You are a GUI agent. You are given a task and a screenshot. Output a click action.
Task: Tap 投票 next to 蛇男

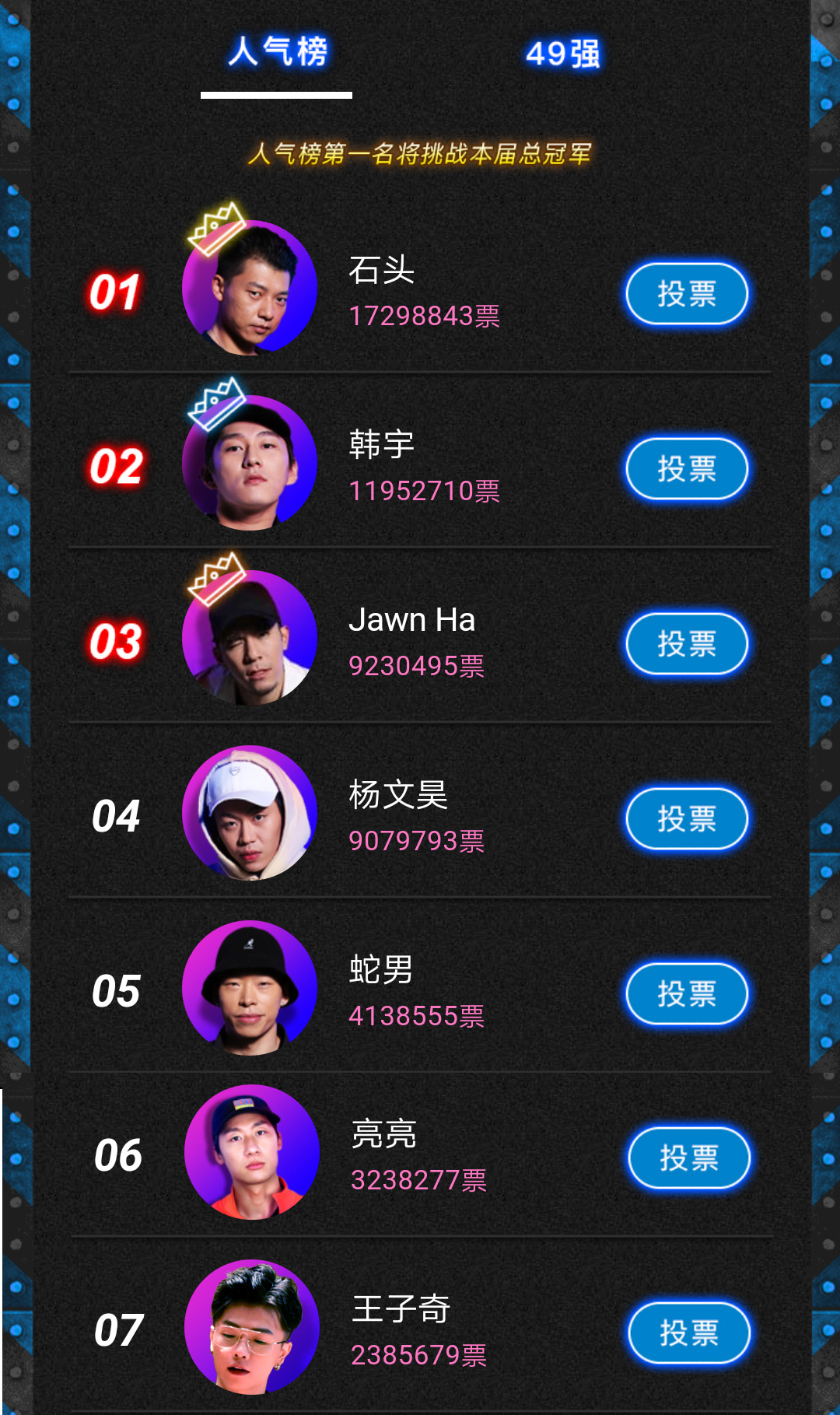click(686, 993)
